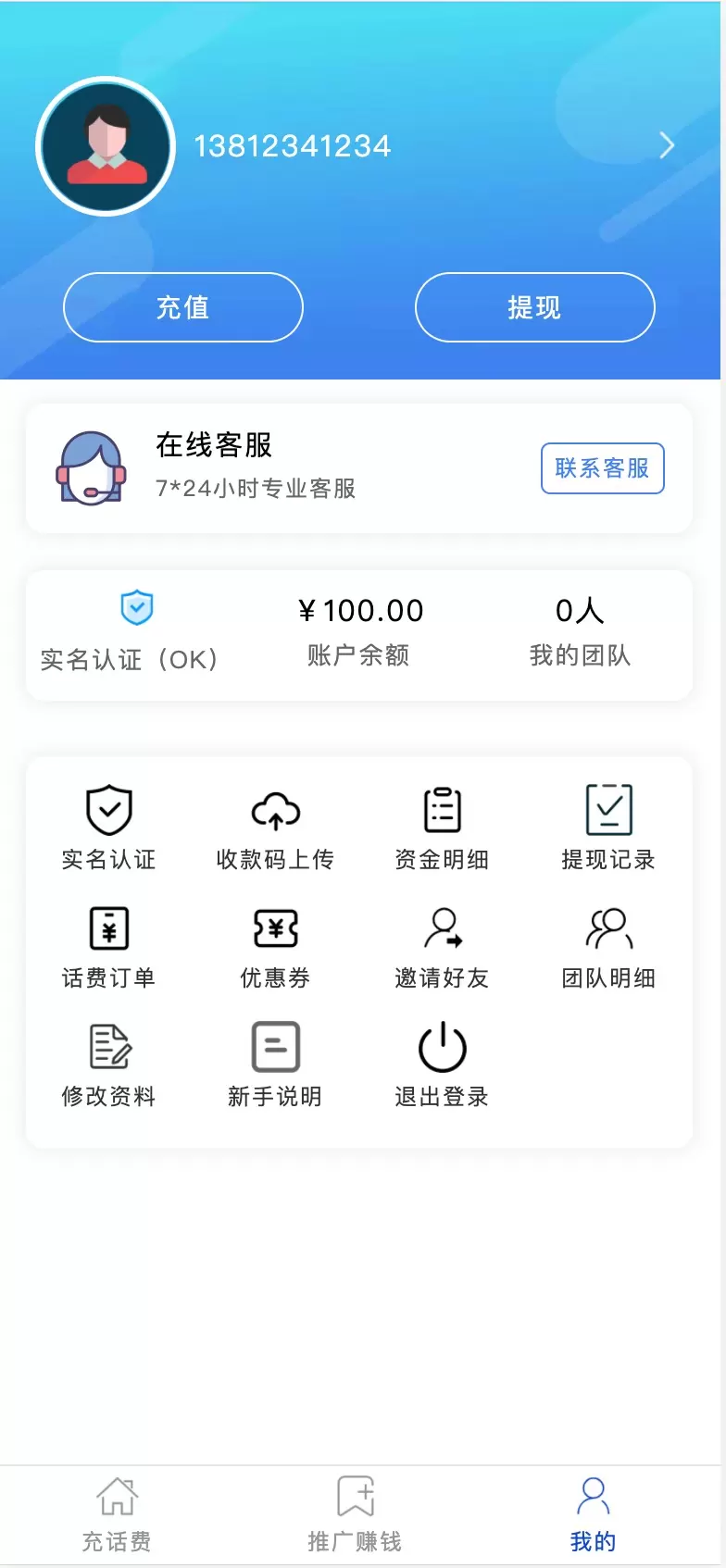Open 实名认证 in the menu grid
The image size is (726, 1568).
108,827
